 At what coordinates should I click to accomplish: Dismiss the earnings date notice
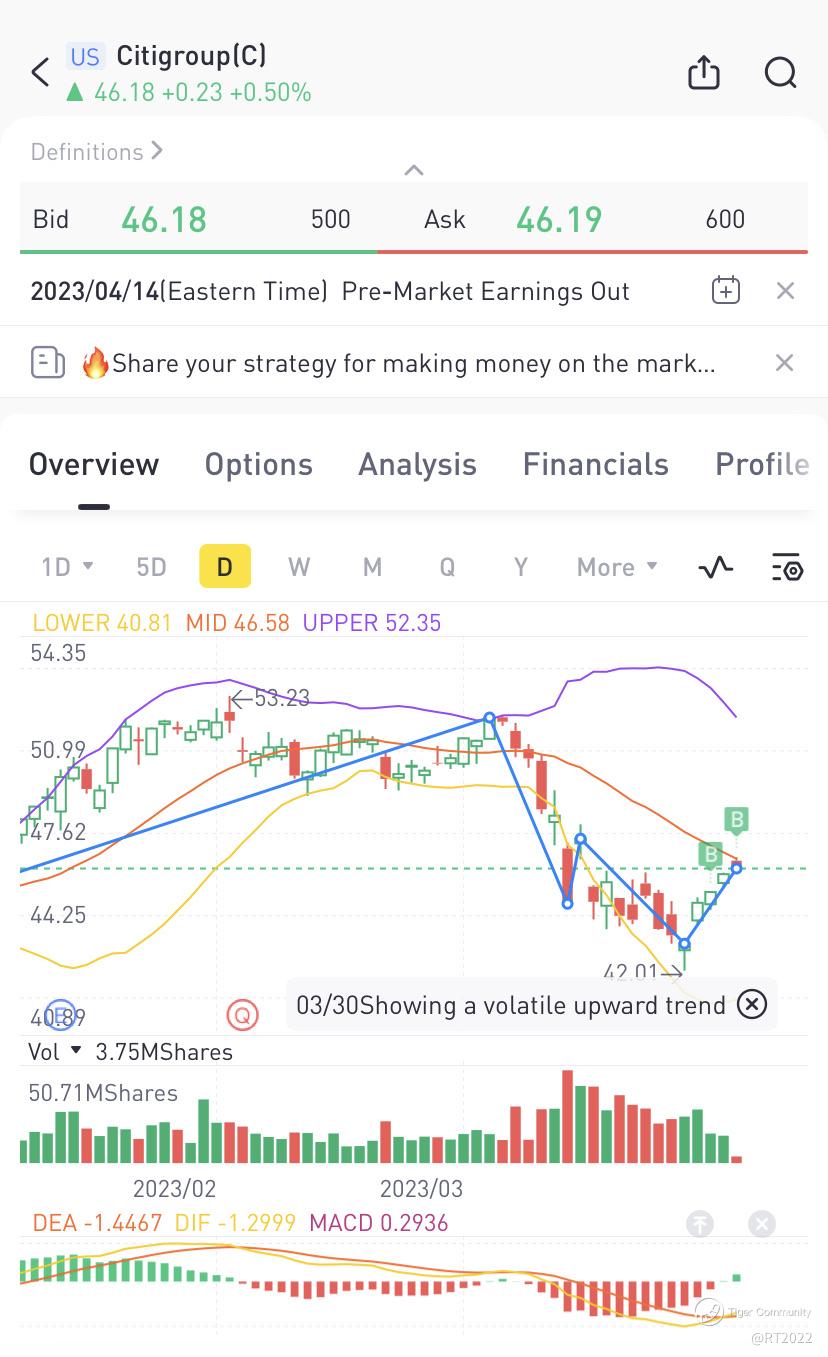tap(785, 291)
